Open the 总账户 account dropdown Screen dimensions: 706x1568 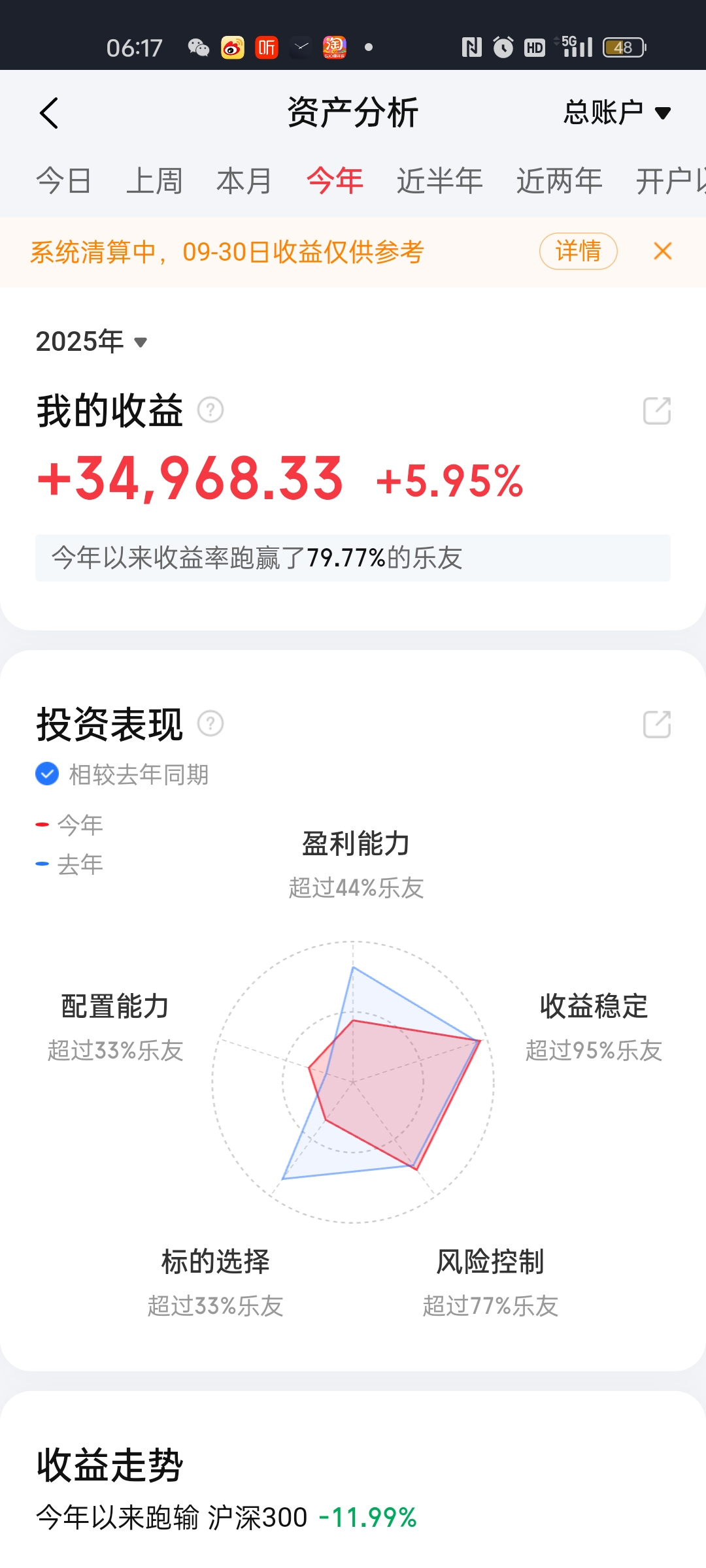(617, 112)
